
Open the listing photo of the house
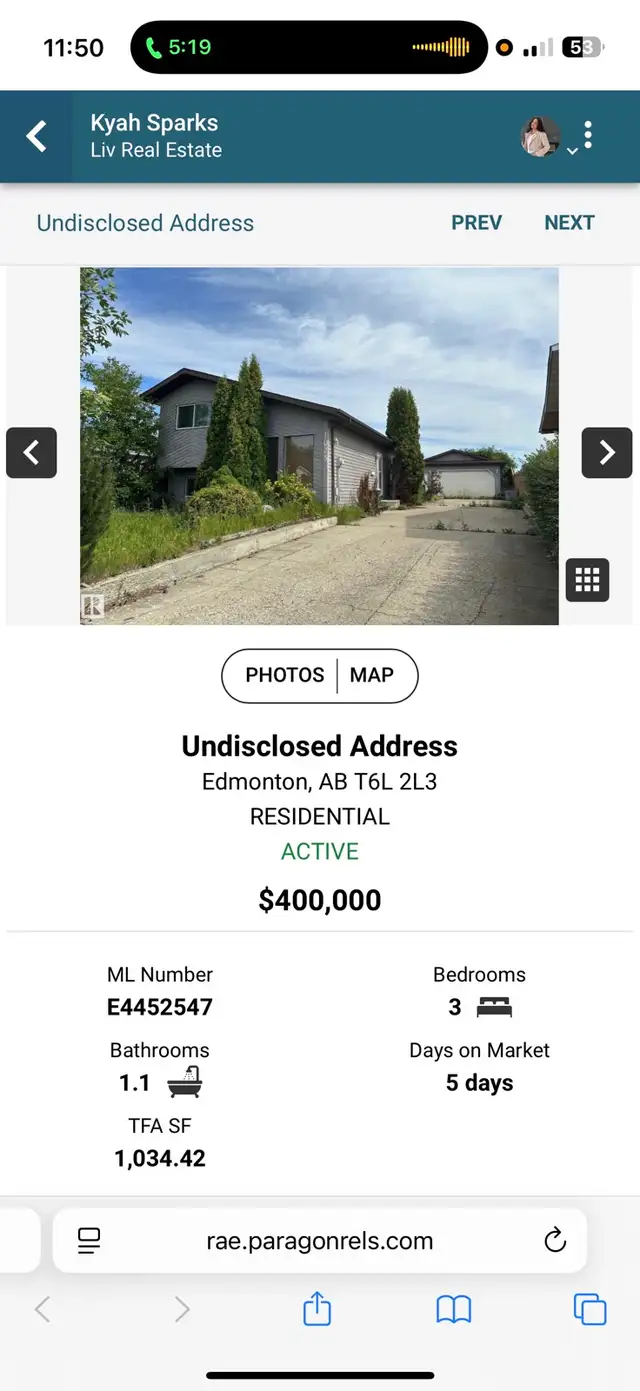[319, 446]
